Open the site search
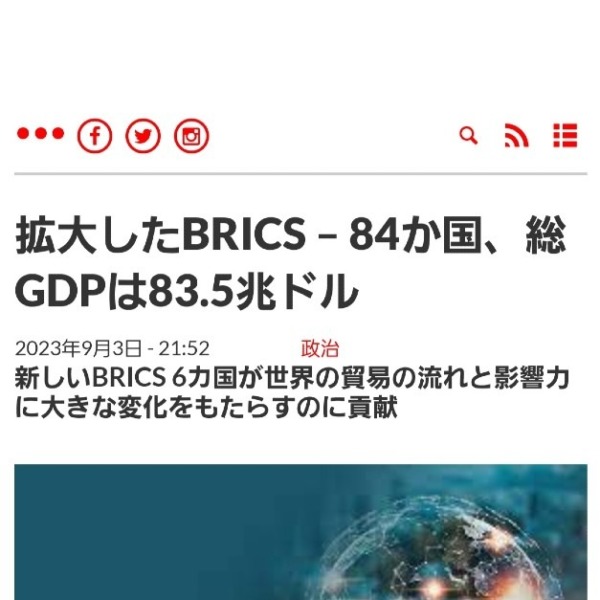 coord(468,136)
